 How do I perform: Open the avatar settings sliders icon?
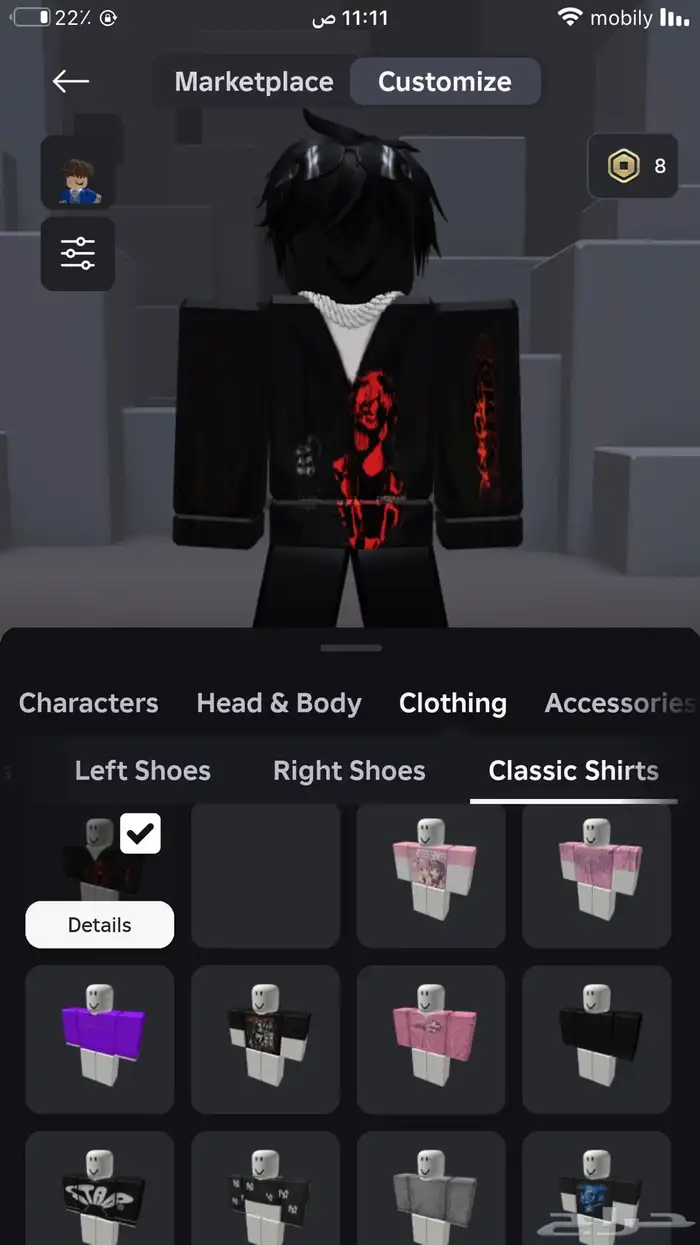[x=77, y=254]
